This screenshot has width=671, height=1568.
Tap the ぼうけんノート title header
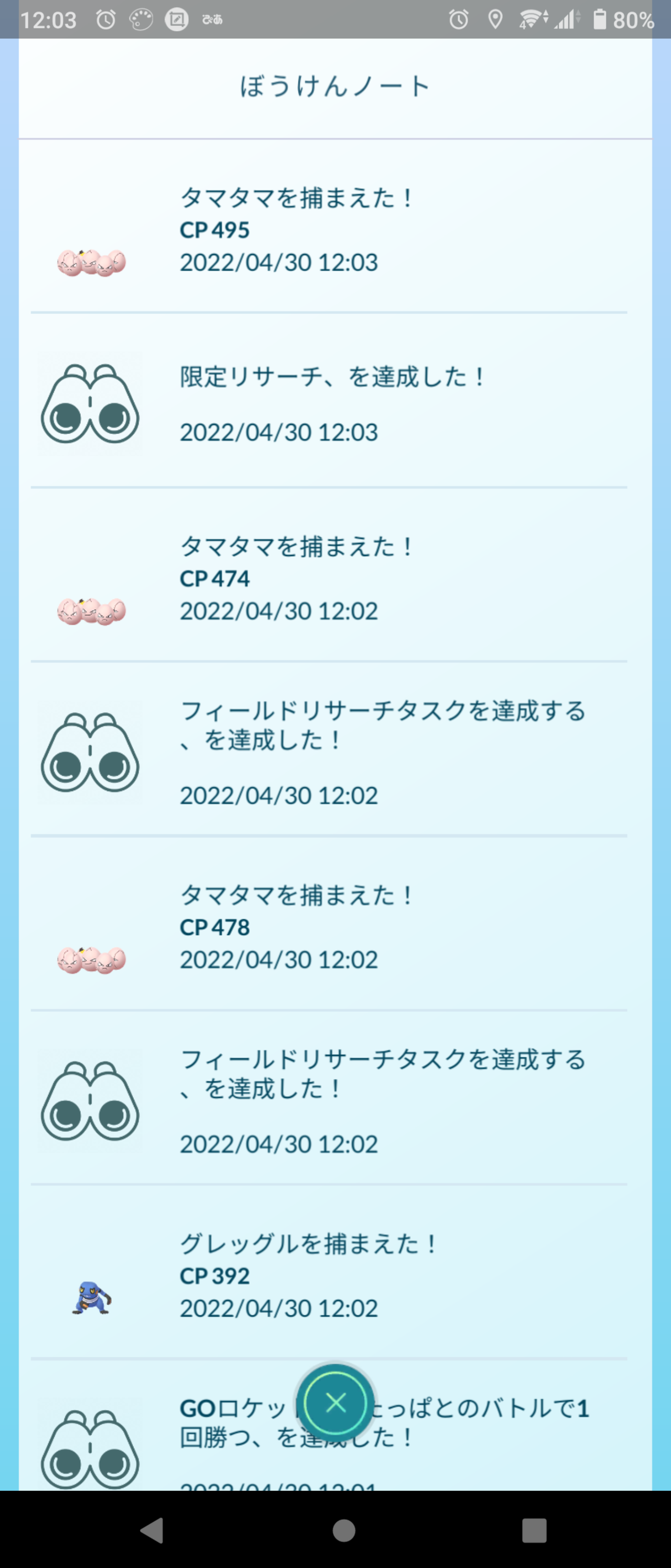(x=335, y=85)
